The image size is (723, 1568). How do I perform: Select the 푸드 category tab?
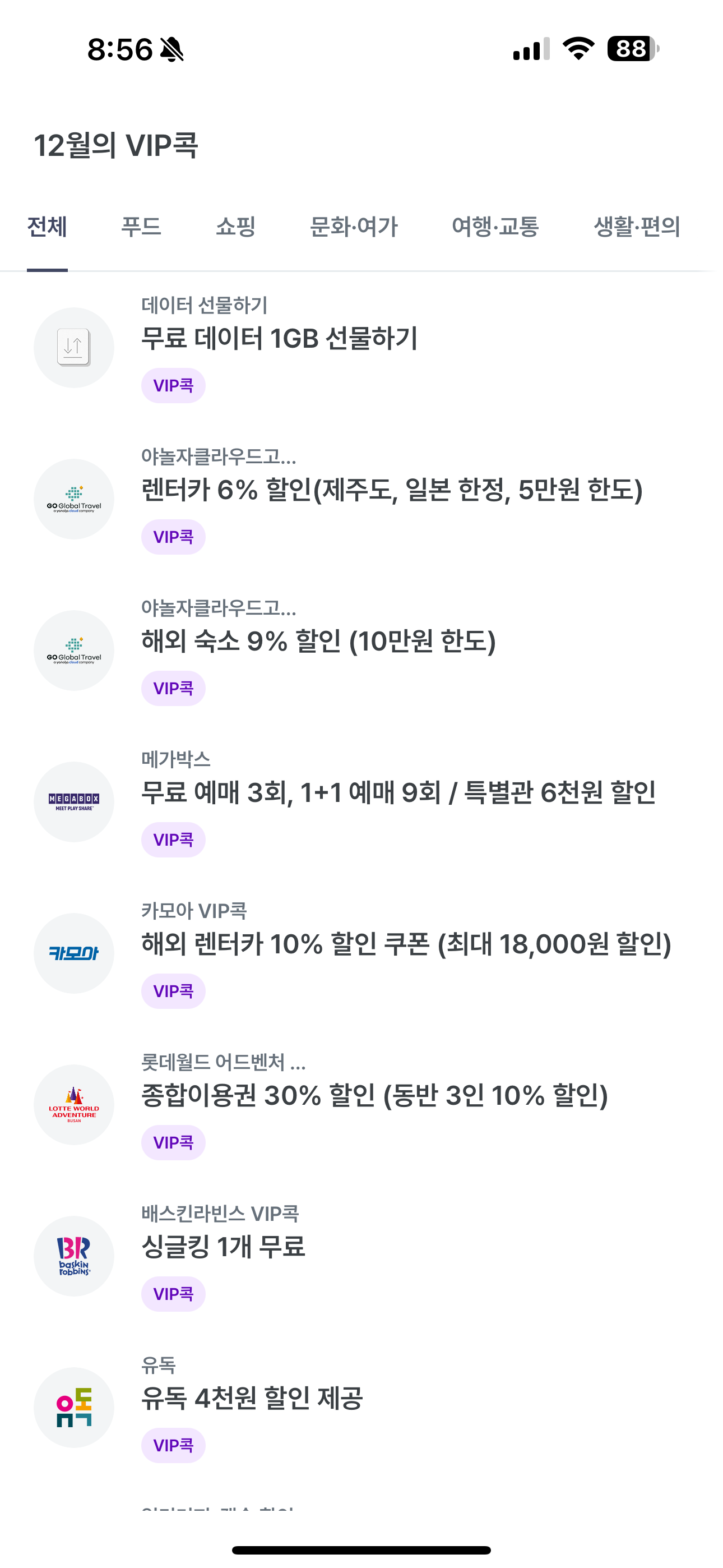pos(141,227)
